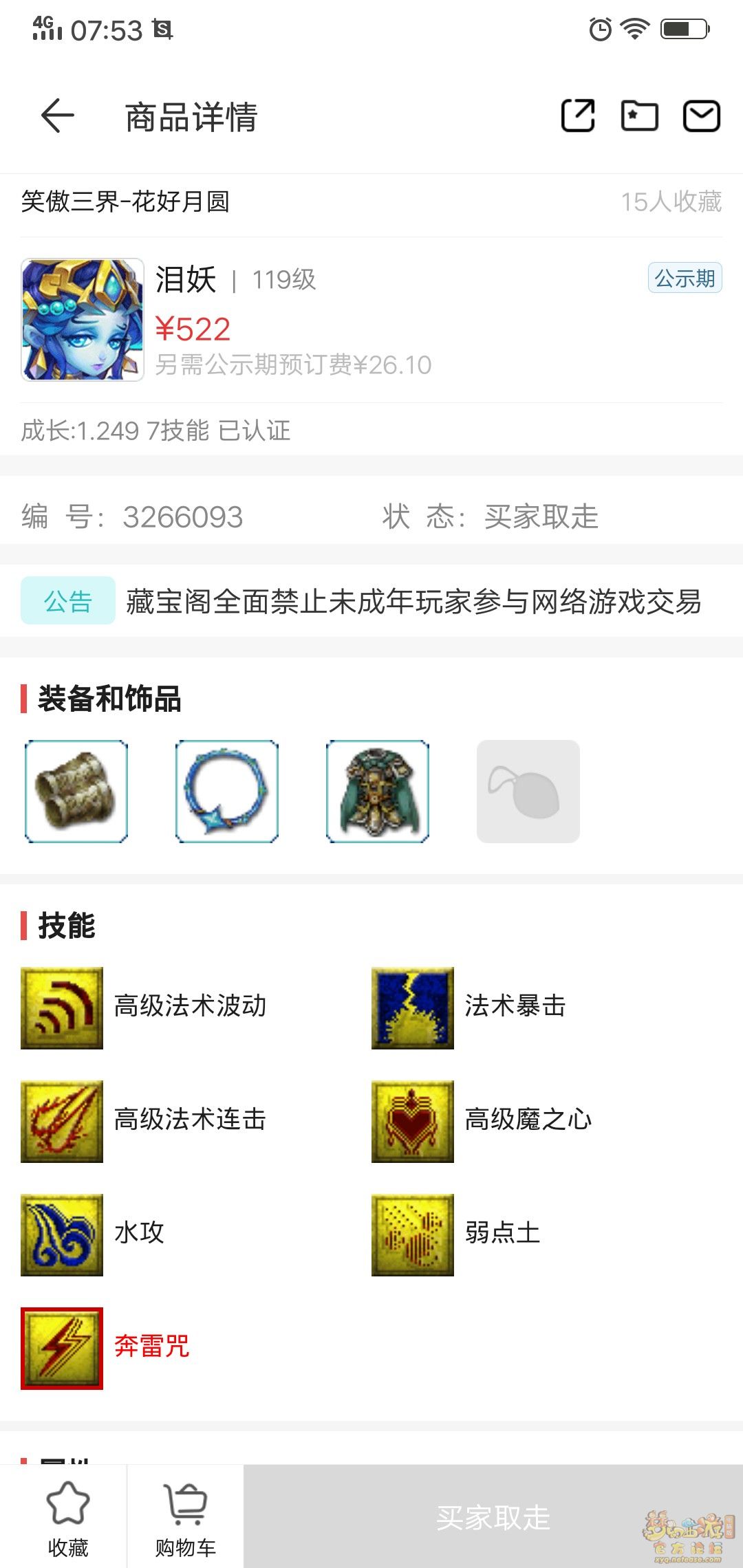This screenshot has height=1568, width=743.
Task: Open the starred folder icon
Action: (x=639, y=116)
